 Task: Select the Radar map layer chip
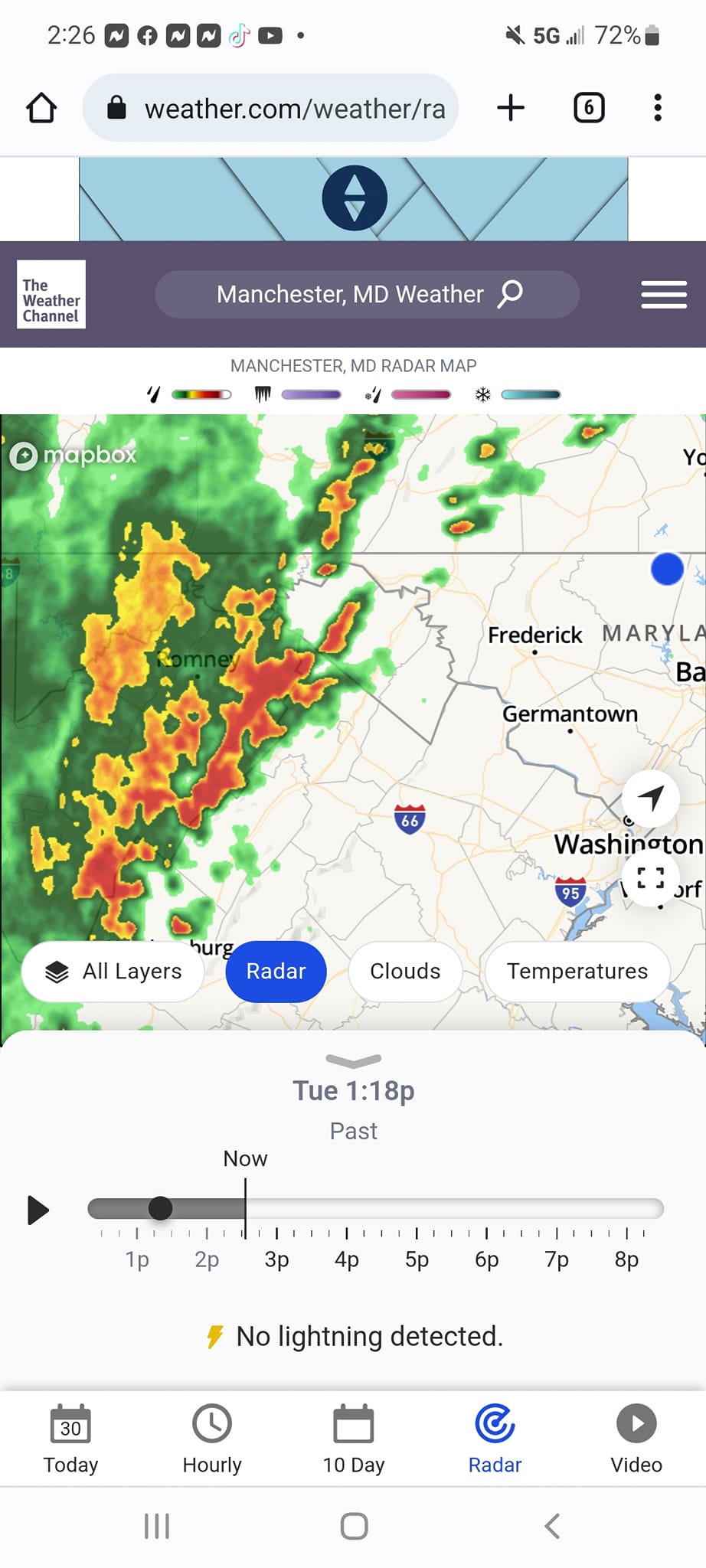pyautogui.click(x=276, y=971)
